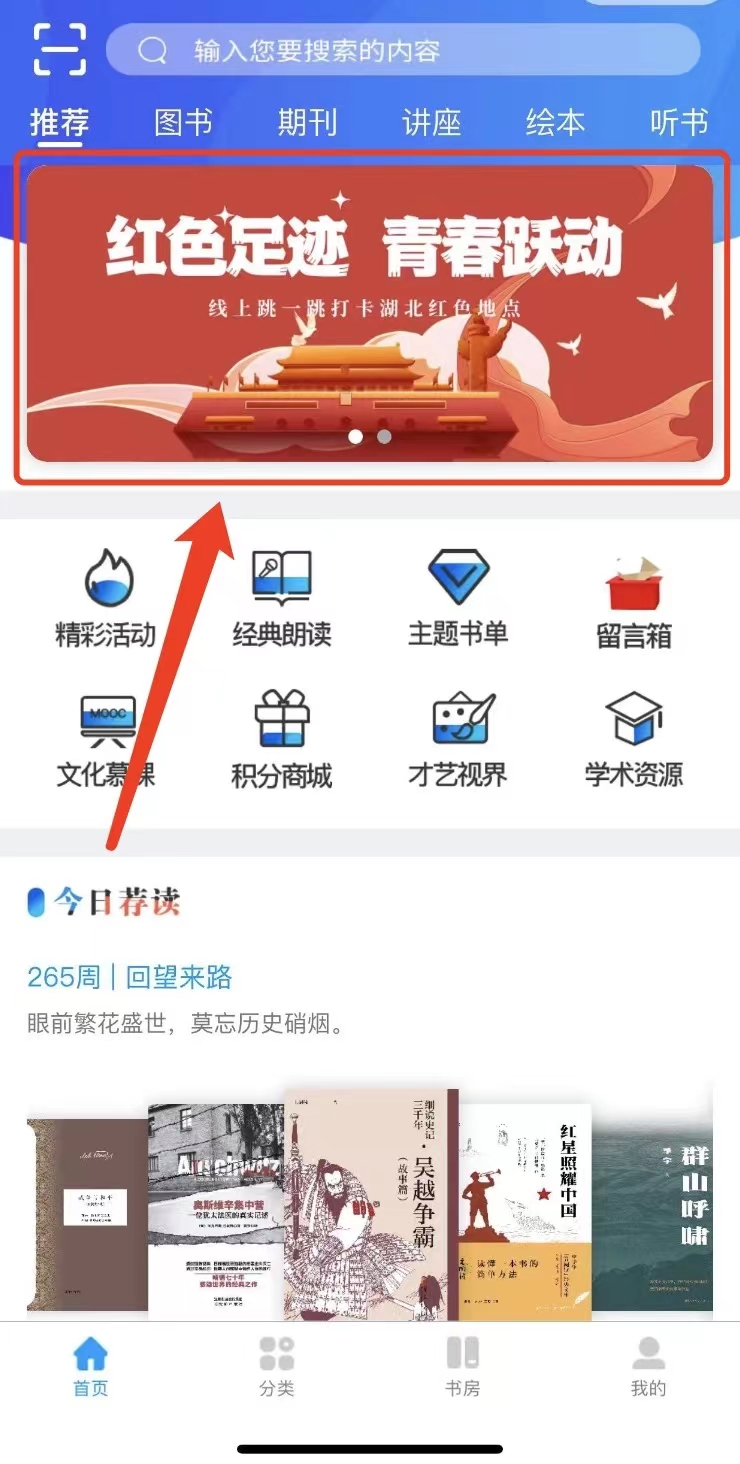Switch to the 讲座 tab
Image resolution: width=740 pixels, height=1464 pixels.
tap(431, 123)
